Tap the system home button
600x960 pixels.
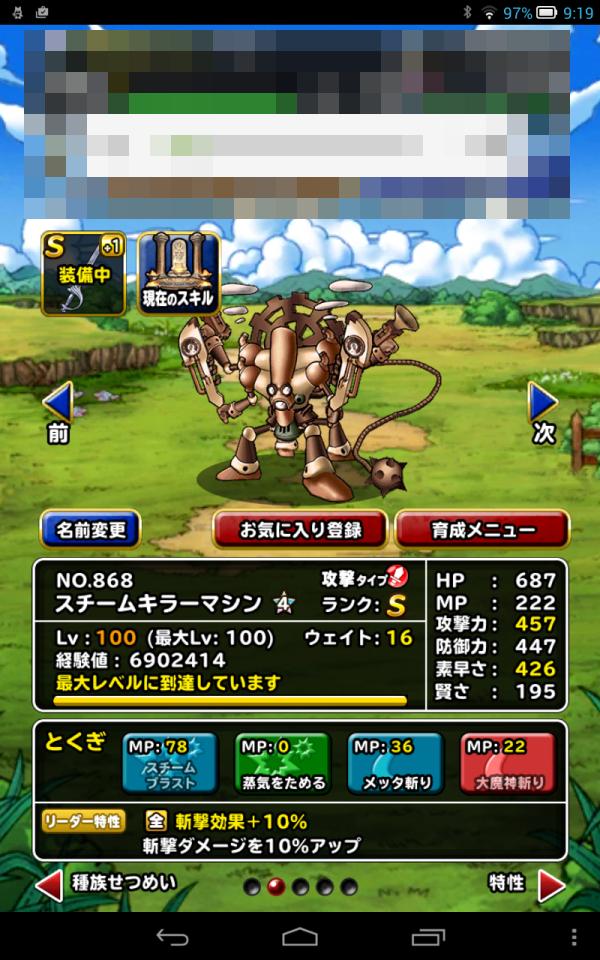click(x=300, y=937)
